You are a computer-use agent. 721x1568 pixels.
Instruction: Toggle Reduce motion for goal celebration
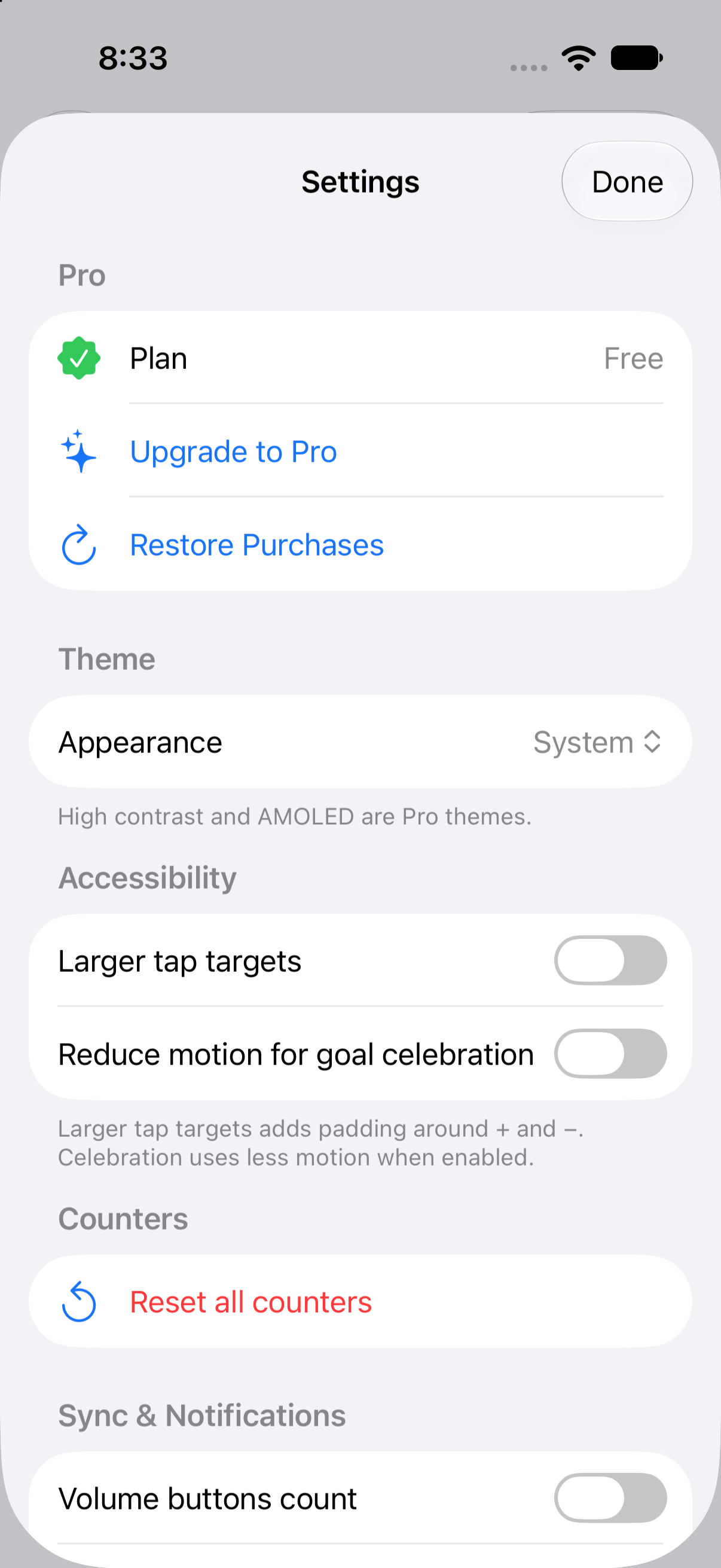pos(610,1054)
